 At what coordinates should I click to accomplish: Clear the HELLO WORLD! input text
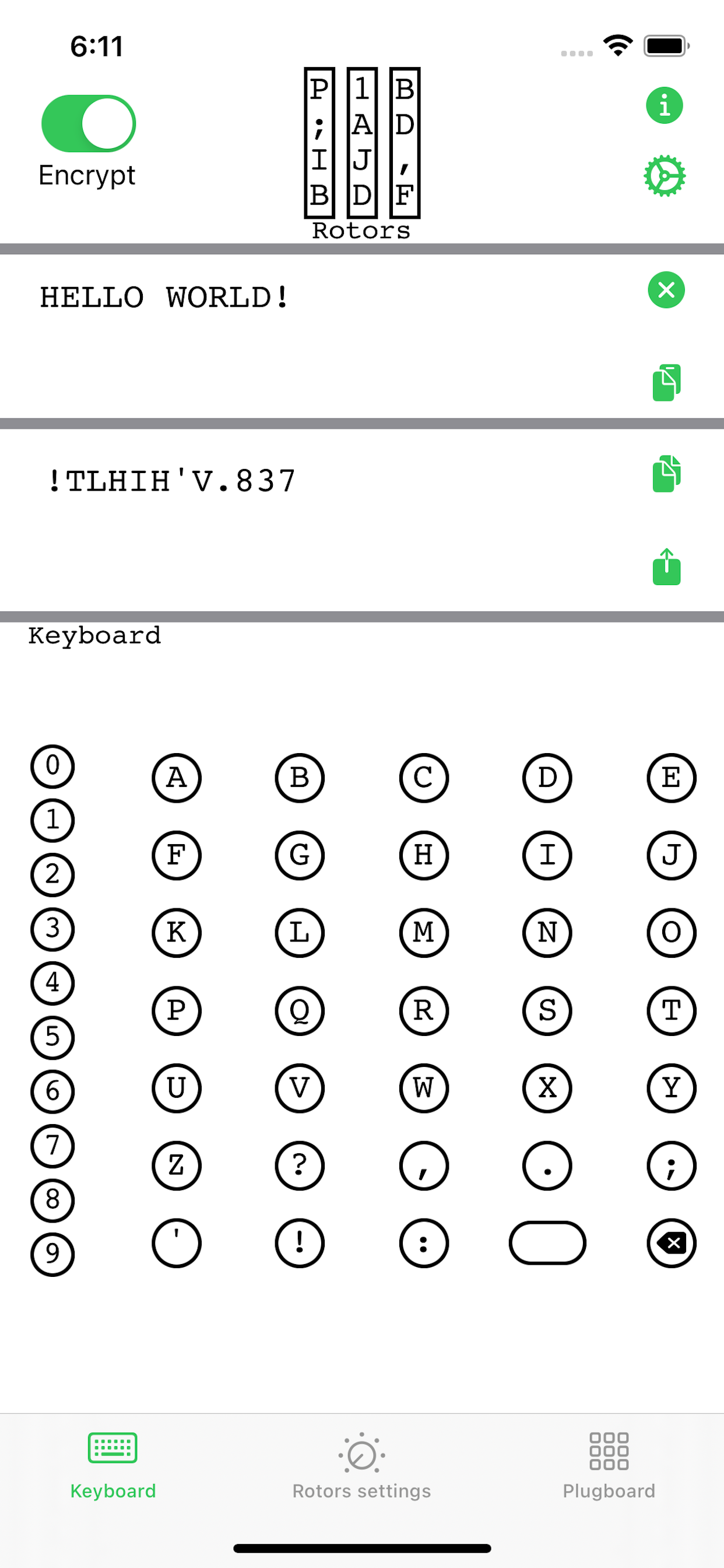click(666, 290)
